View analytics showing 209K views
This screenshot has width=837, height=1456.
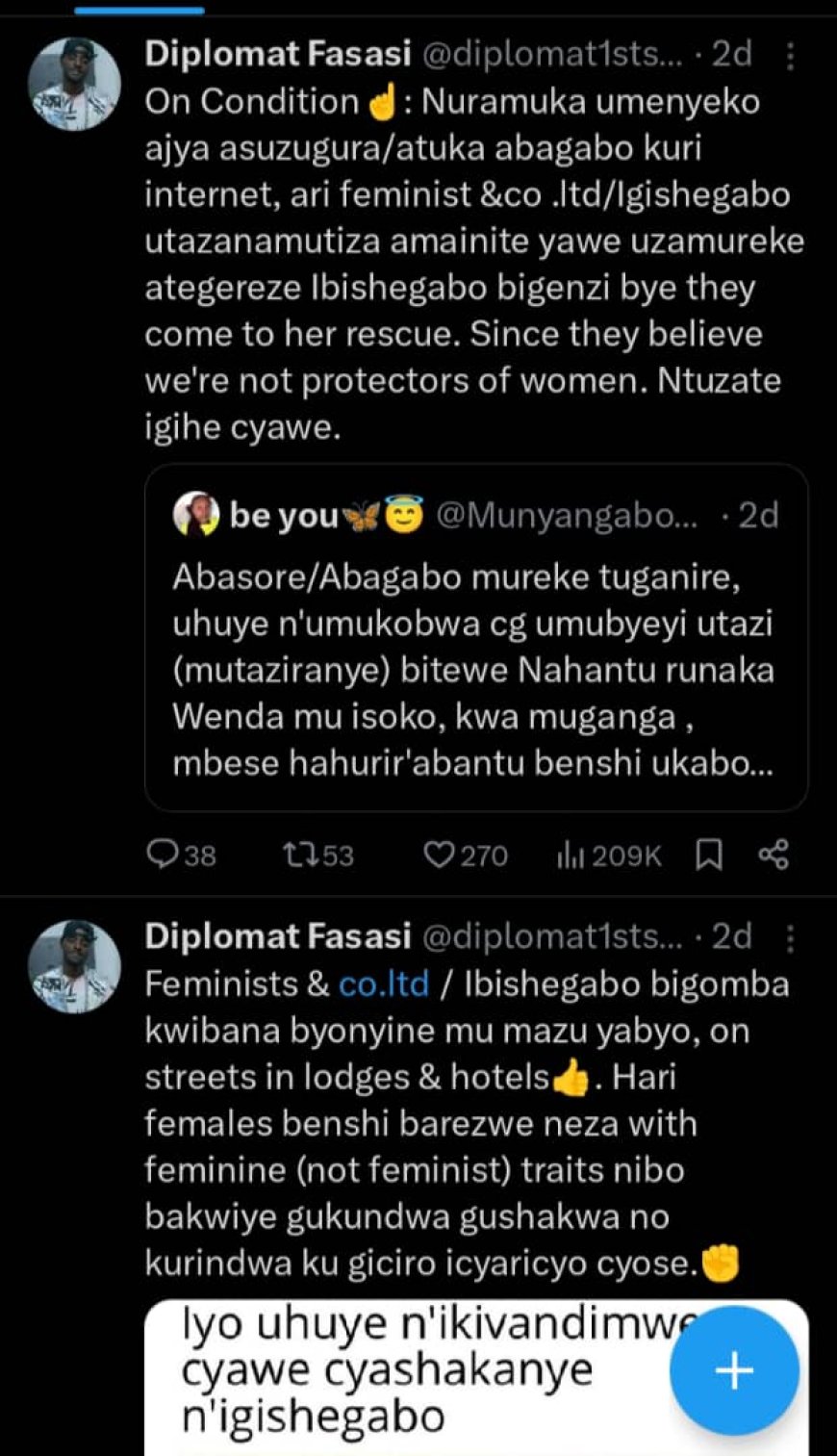(608, 855)
